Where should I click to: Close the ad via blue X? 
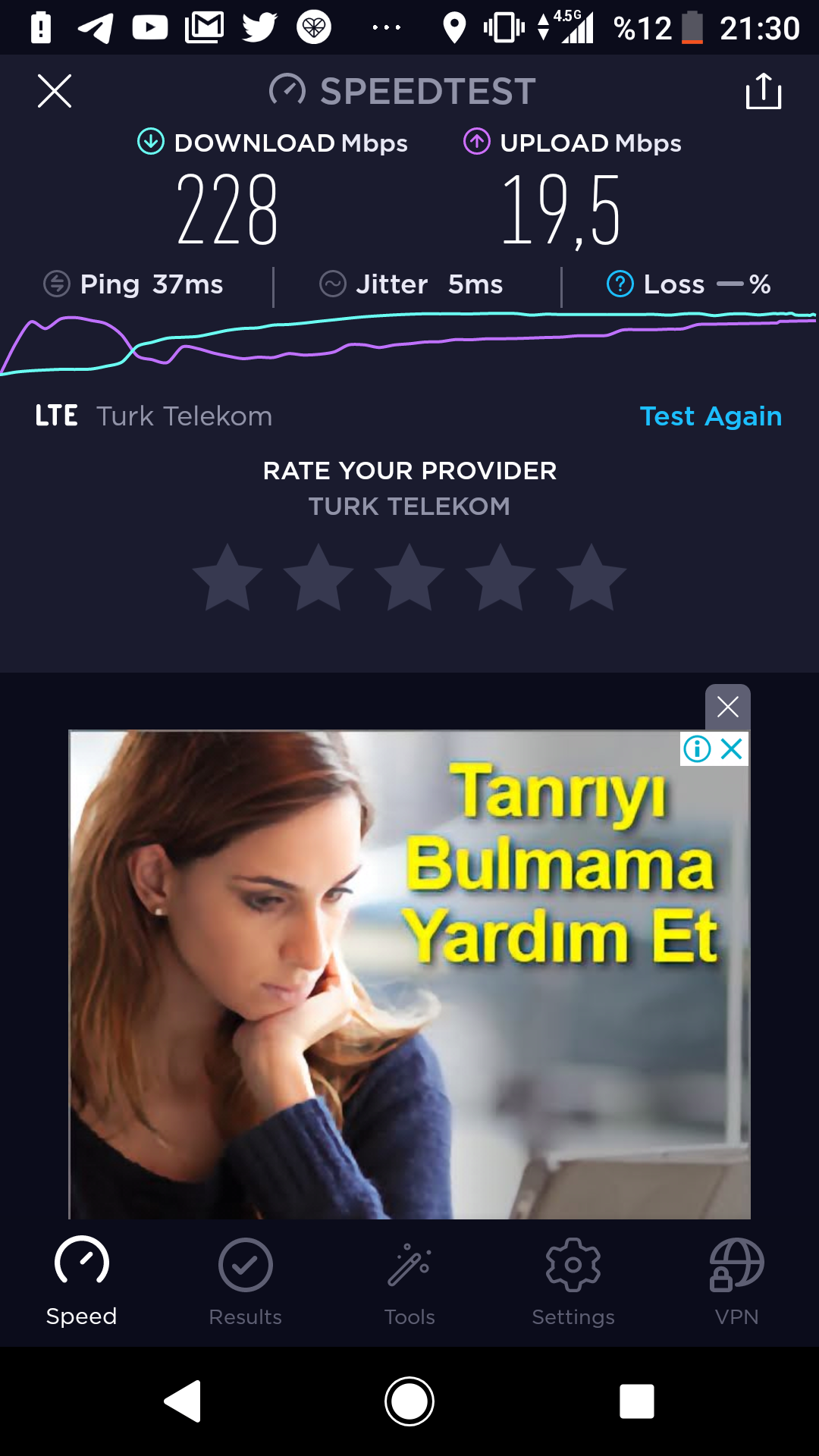coord(732,749)
